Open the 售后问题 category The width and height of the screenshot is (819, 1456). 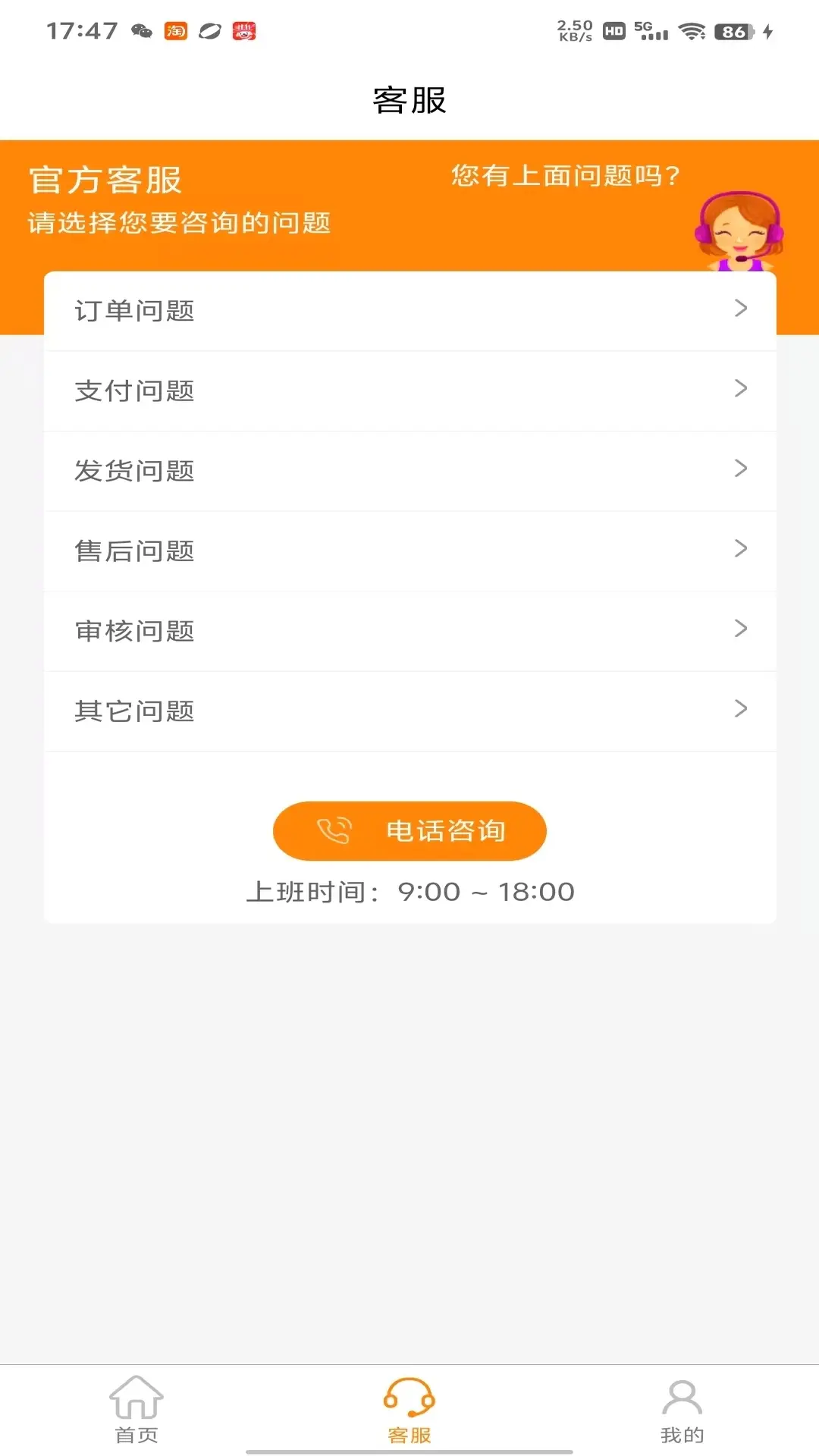point(409,551)
